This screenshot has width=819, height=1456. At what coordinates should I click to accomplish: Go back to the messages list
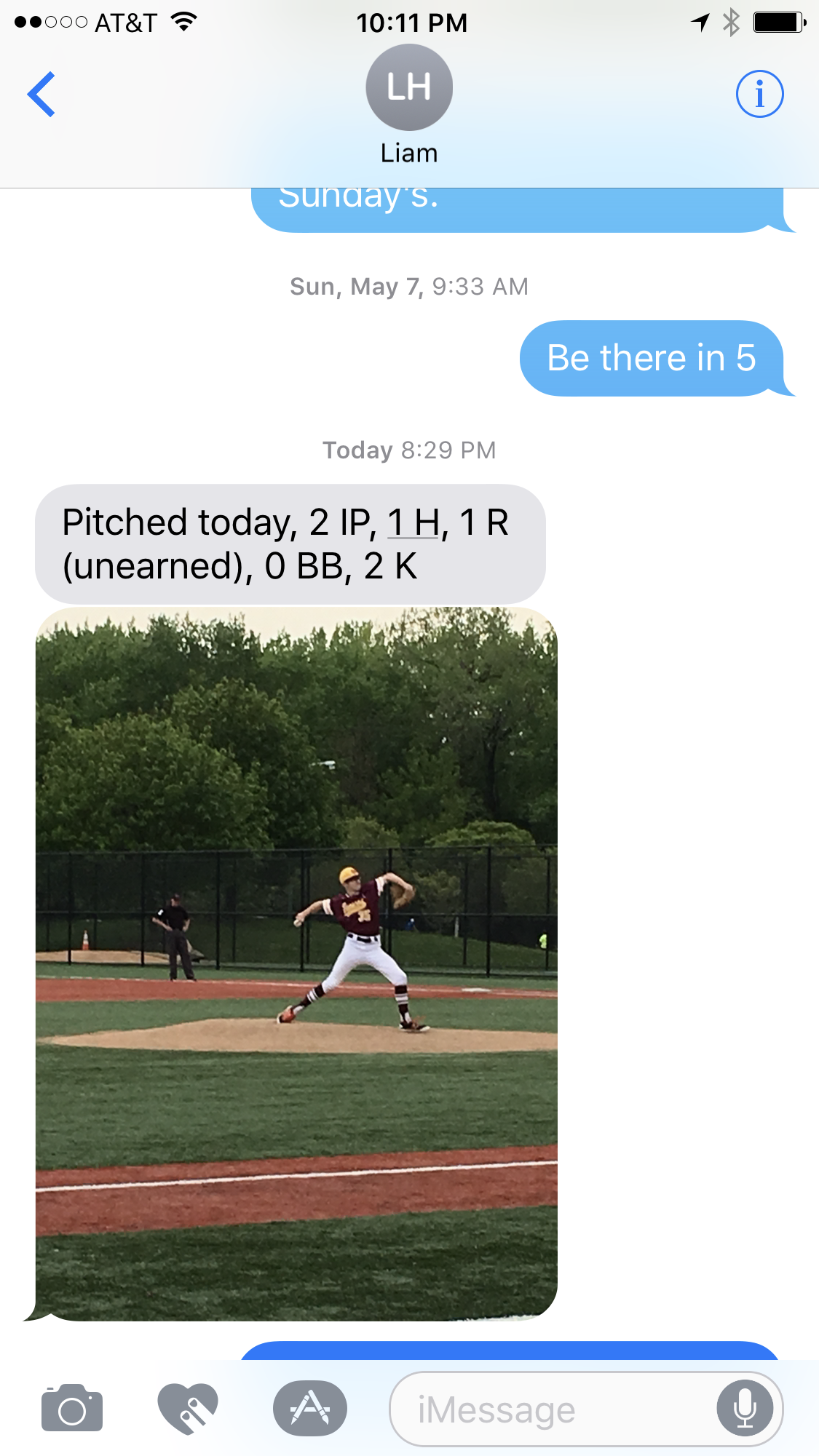41,95
